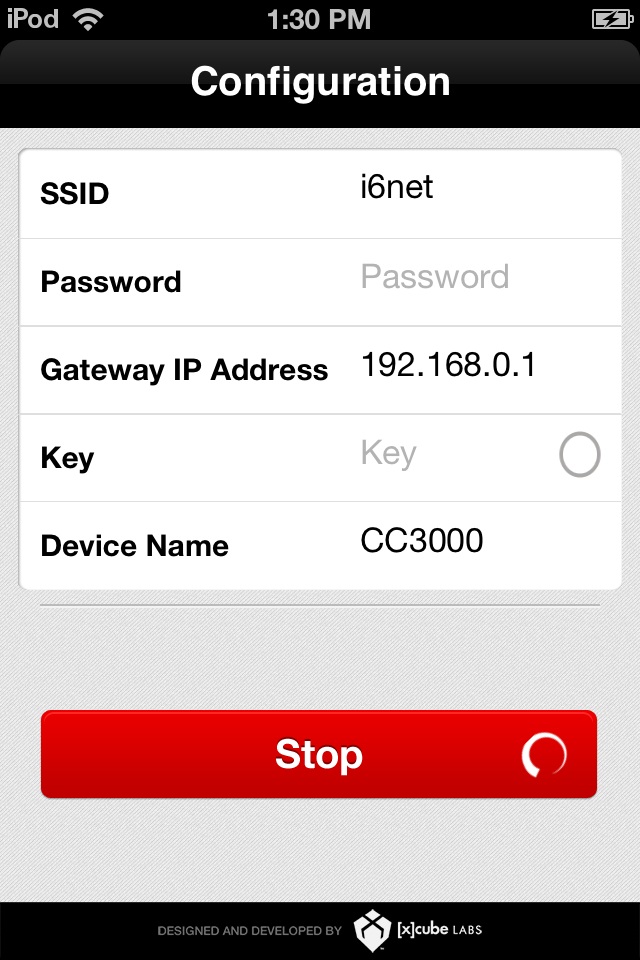Edit the SSID field showing i6net
This screenshot has height=960, width=640.
click(x=470, y=189)
